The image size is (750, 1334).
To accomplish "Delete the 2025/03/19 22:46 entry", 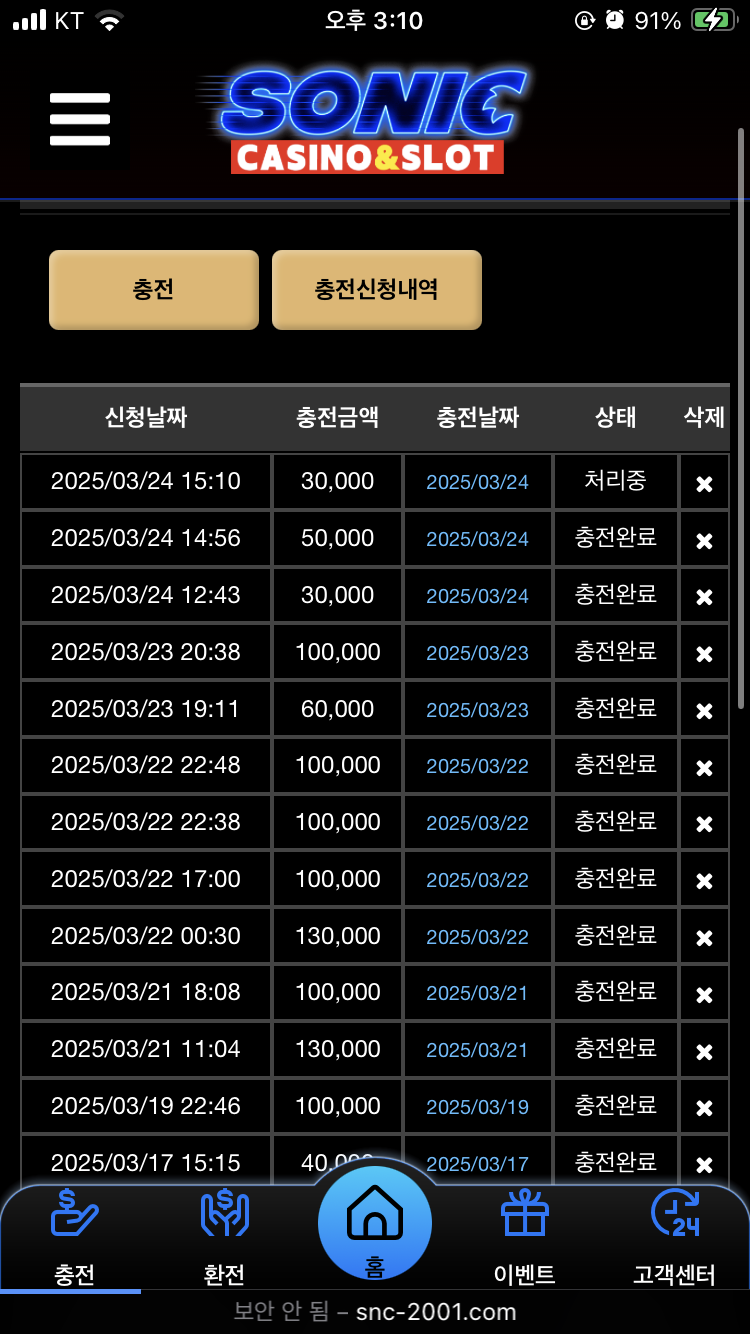I will pyautogui.click(x=704, y=1109).
